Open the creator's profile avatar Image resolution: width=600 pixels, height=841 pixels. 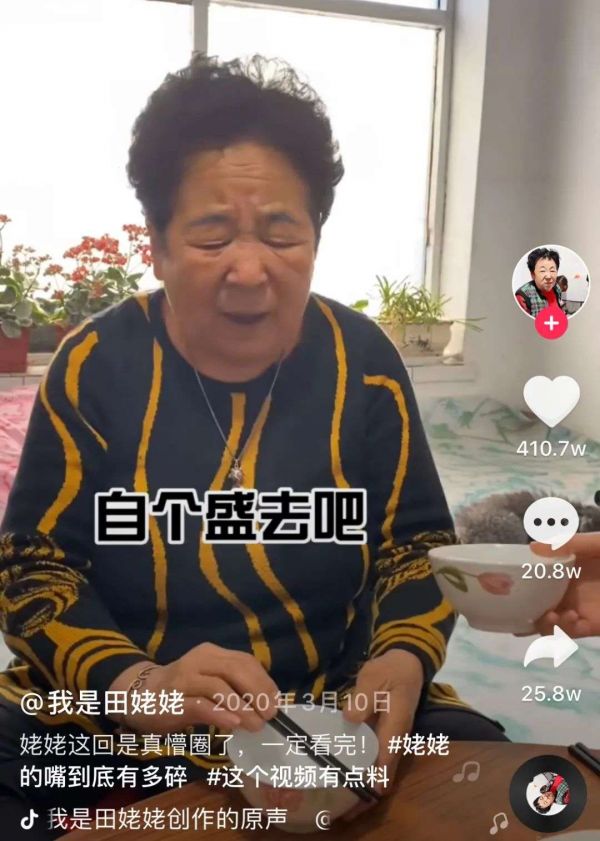pyautogui.click(x=550, y=282)
